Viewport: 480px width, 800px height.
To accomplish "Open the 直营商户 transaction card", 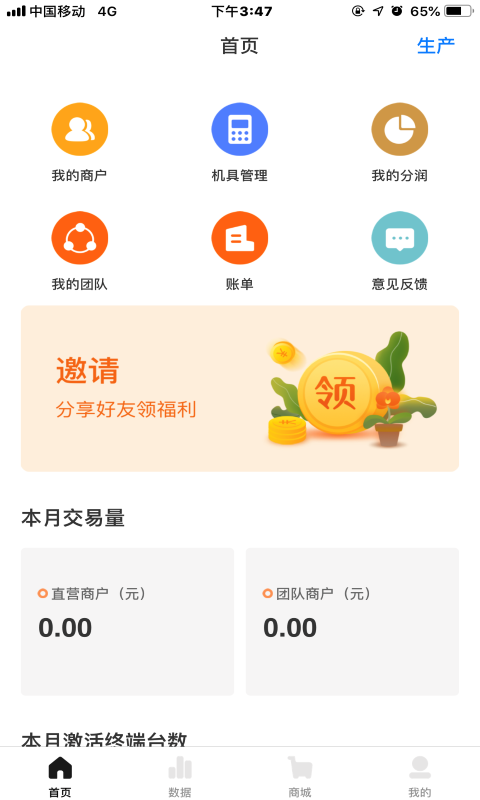I will tap(128, 621).
